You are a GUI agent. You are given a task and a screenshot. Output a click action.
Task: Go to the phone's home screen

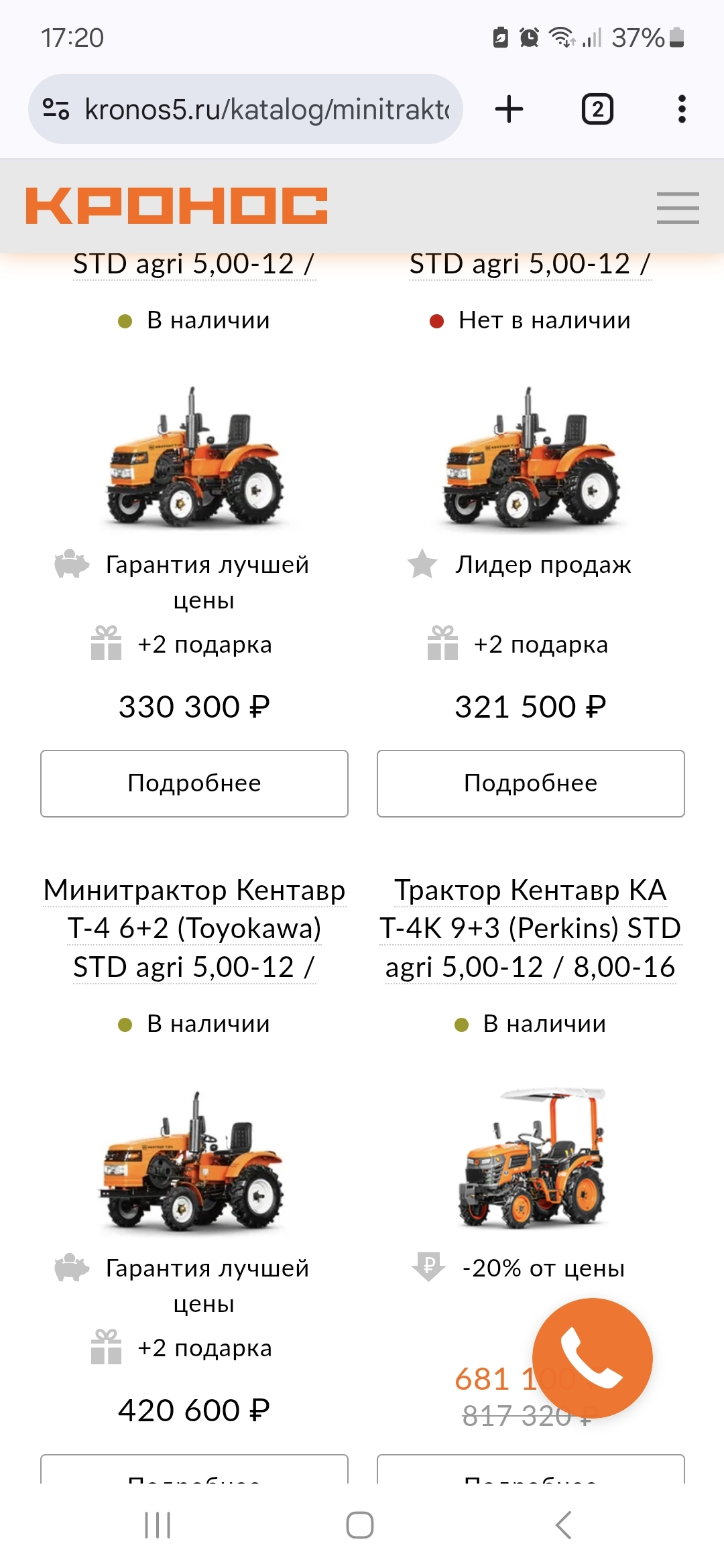(x=360, y=1525)
